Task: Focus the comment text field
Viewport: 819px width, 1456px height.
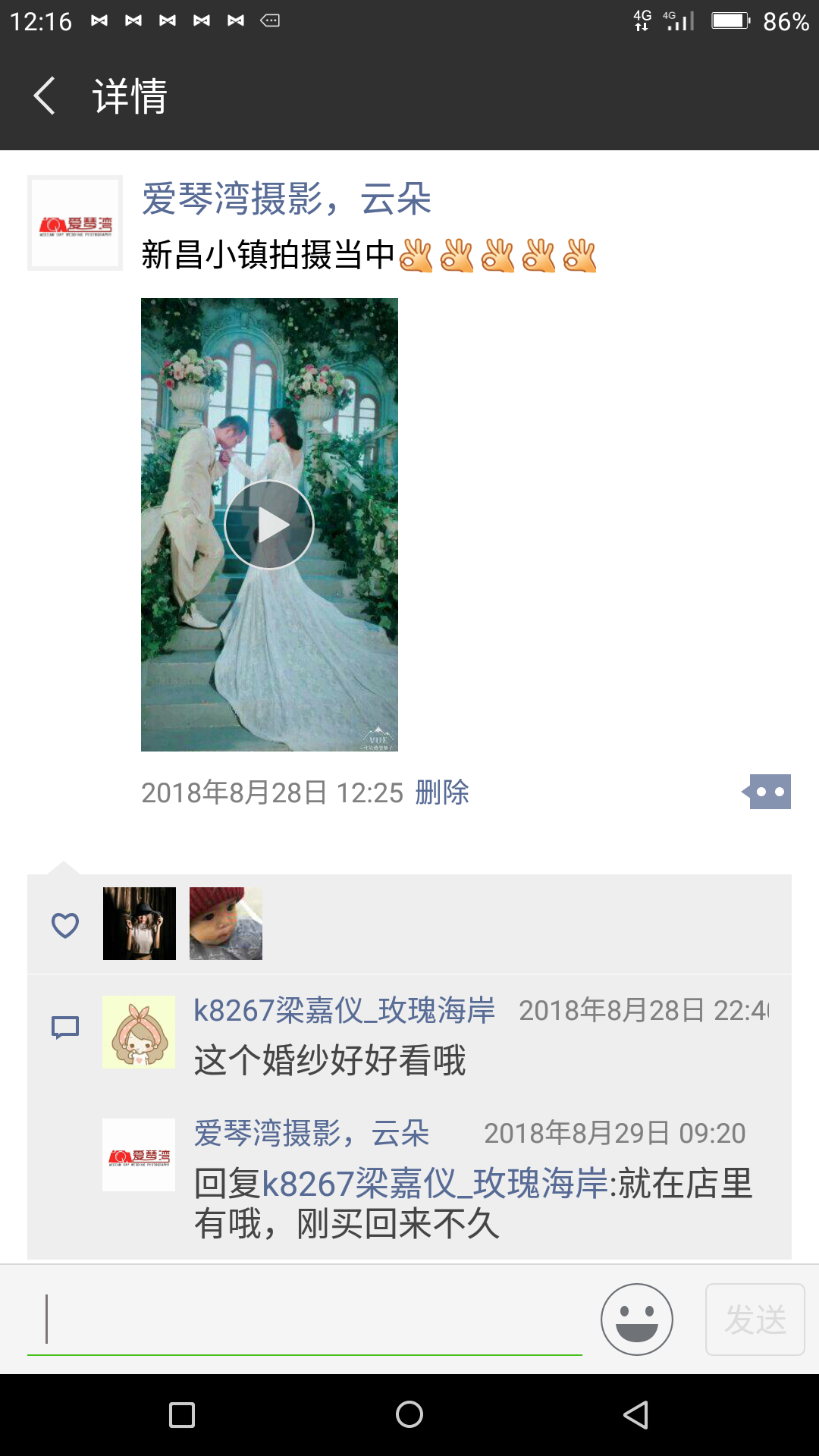Action: pyautogui.click(x=305, y=1319)
